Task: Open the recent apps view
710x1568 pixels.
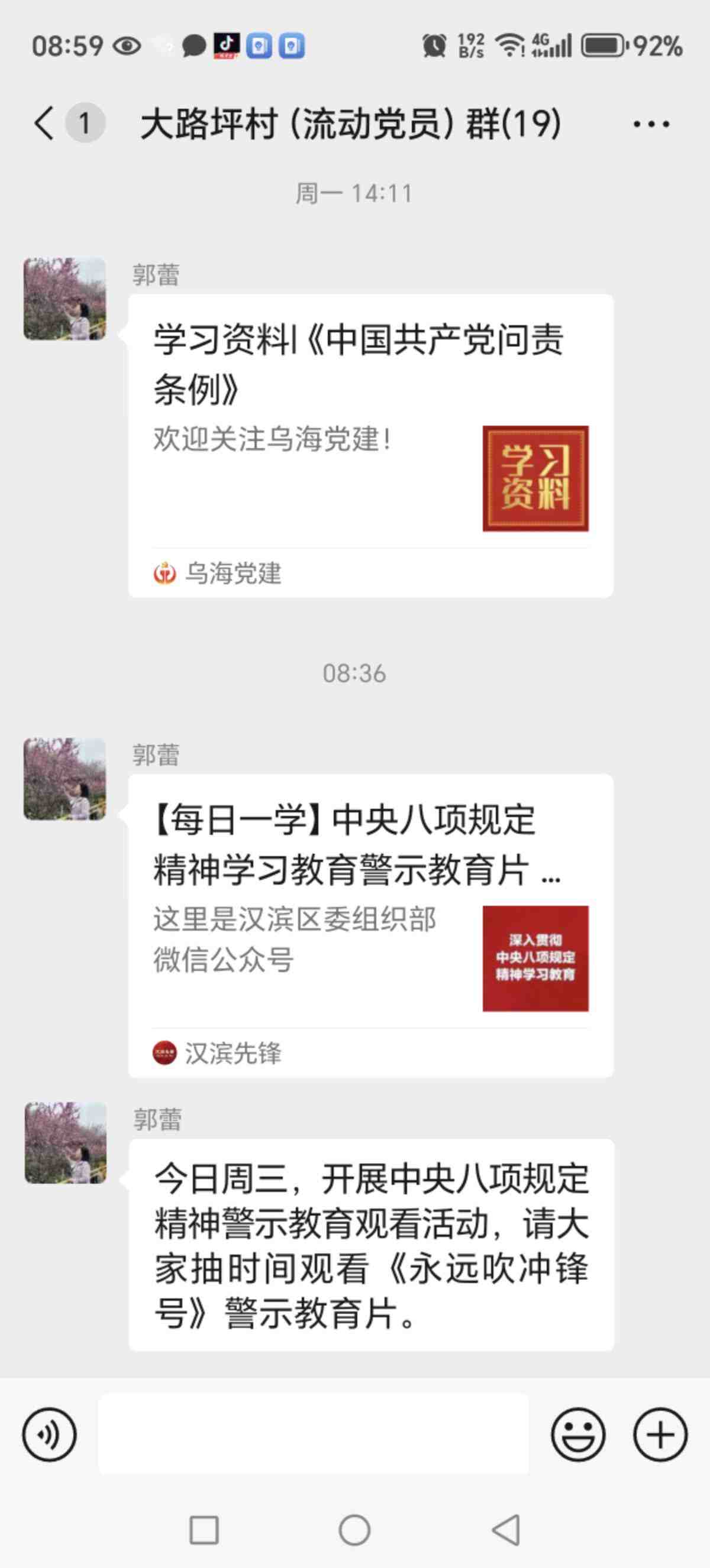Action: point(204,1530)
